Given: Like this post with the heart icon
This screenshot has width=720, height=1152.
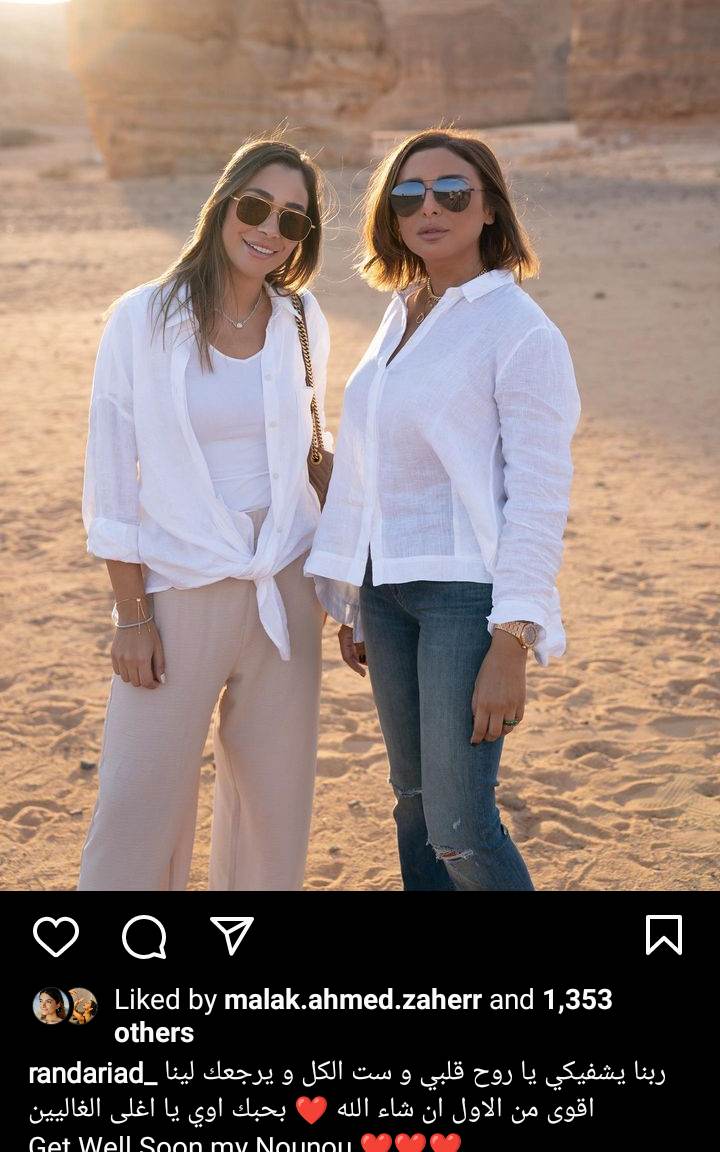Looking at the screenshot, I should click(56, 937).
